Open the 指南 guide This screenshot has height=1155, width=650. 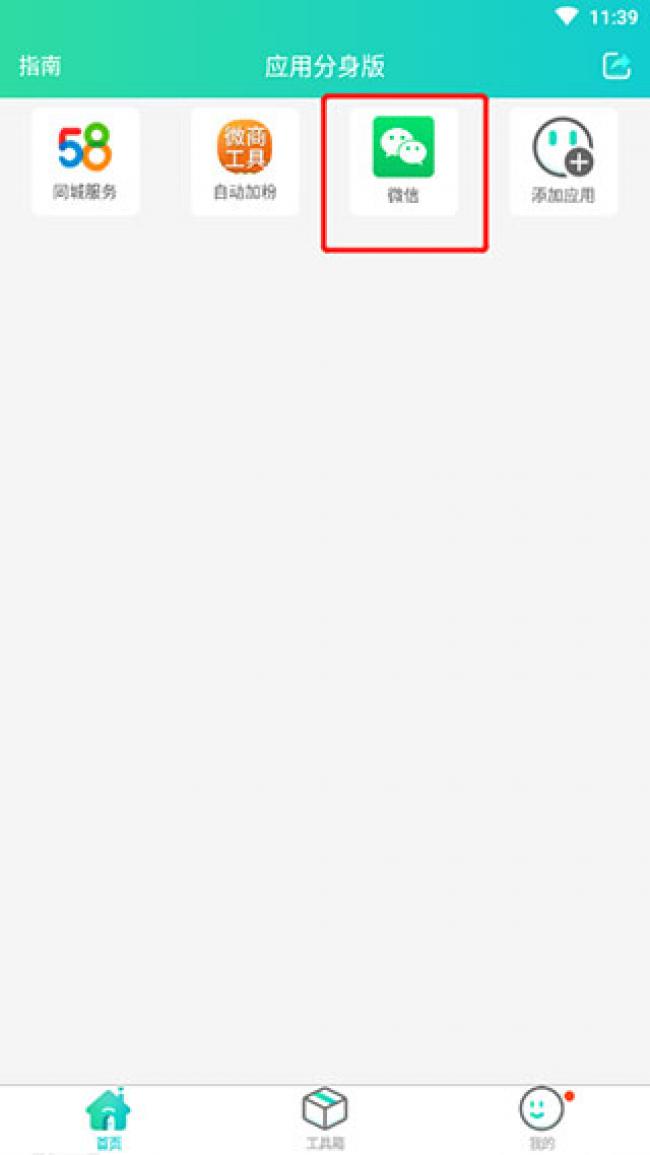pos(40,67)
